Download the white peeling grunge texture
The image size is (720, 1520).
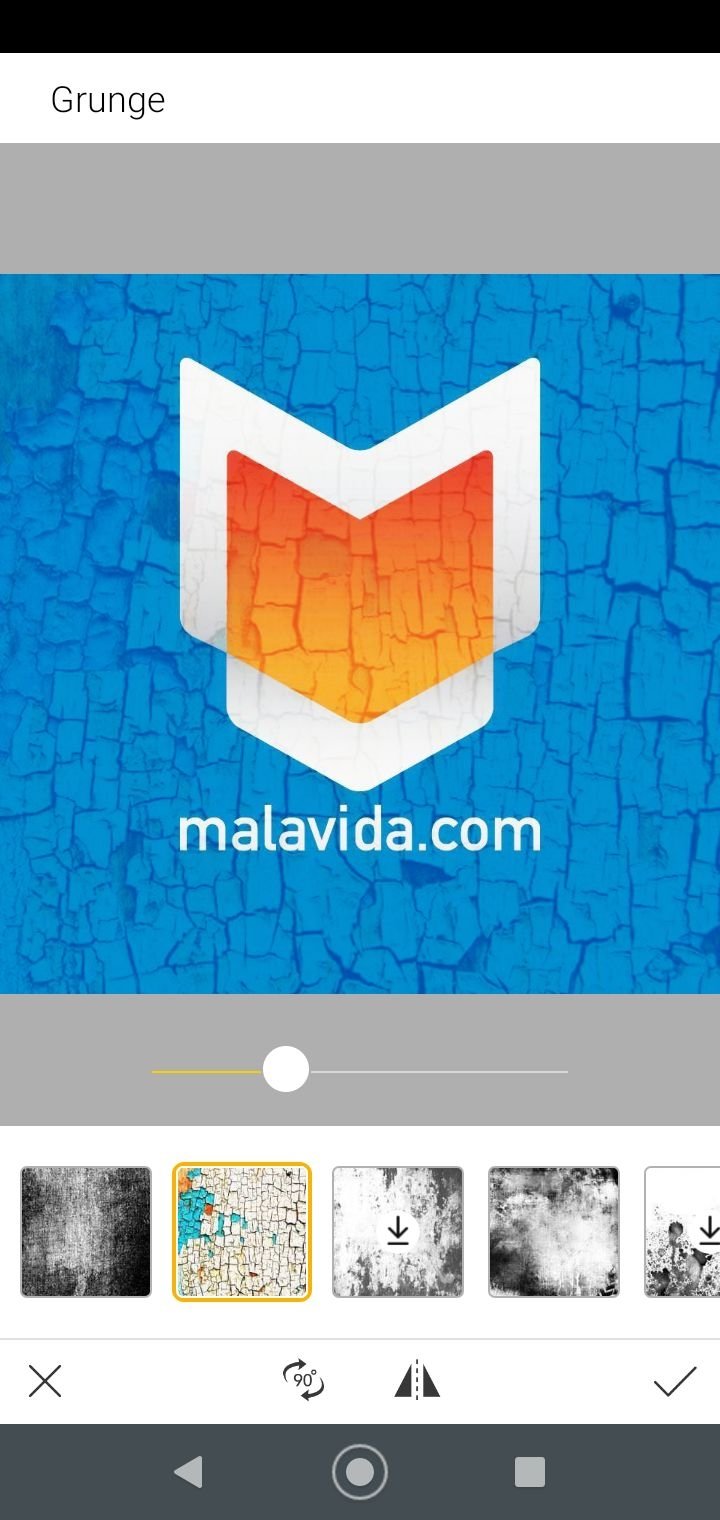[x=398, y=1232]
